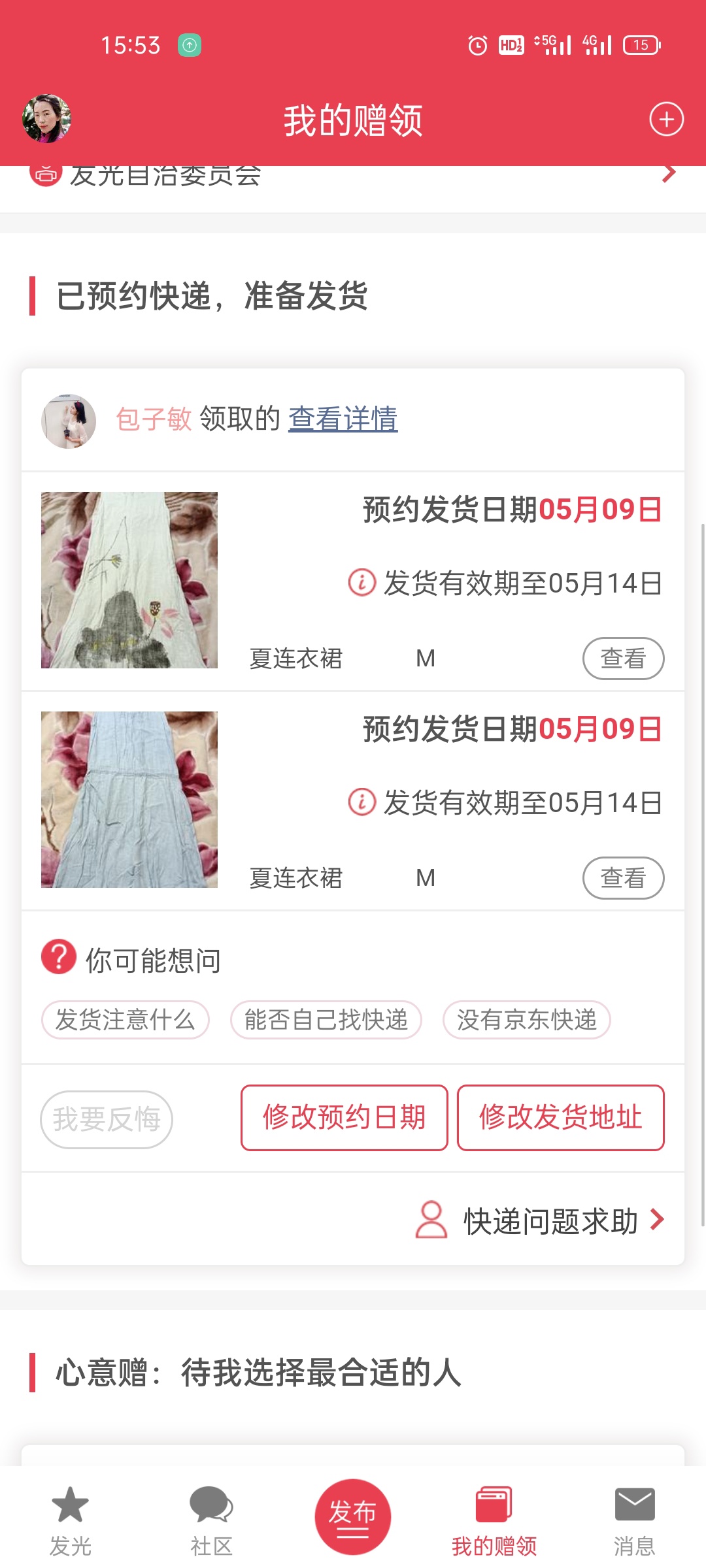Image resolution: width=706 pixels, height=1568 pixels.
Task: Tap 查看 on the light blue dress
Action: pos(623,877)
